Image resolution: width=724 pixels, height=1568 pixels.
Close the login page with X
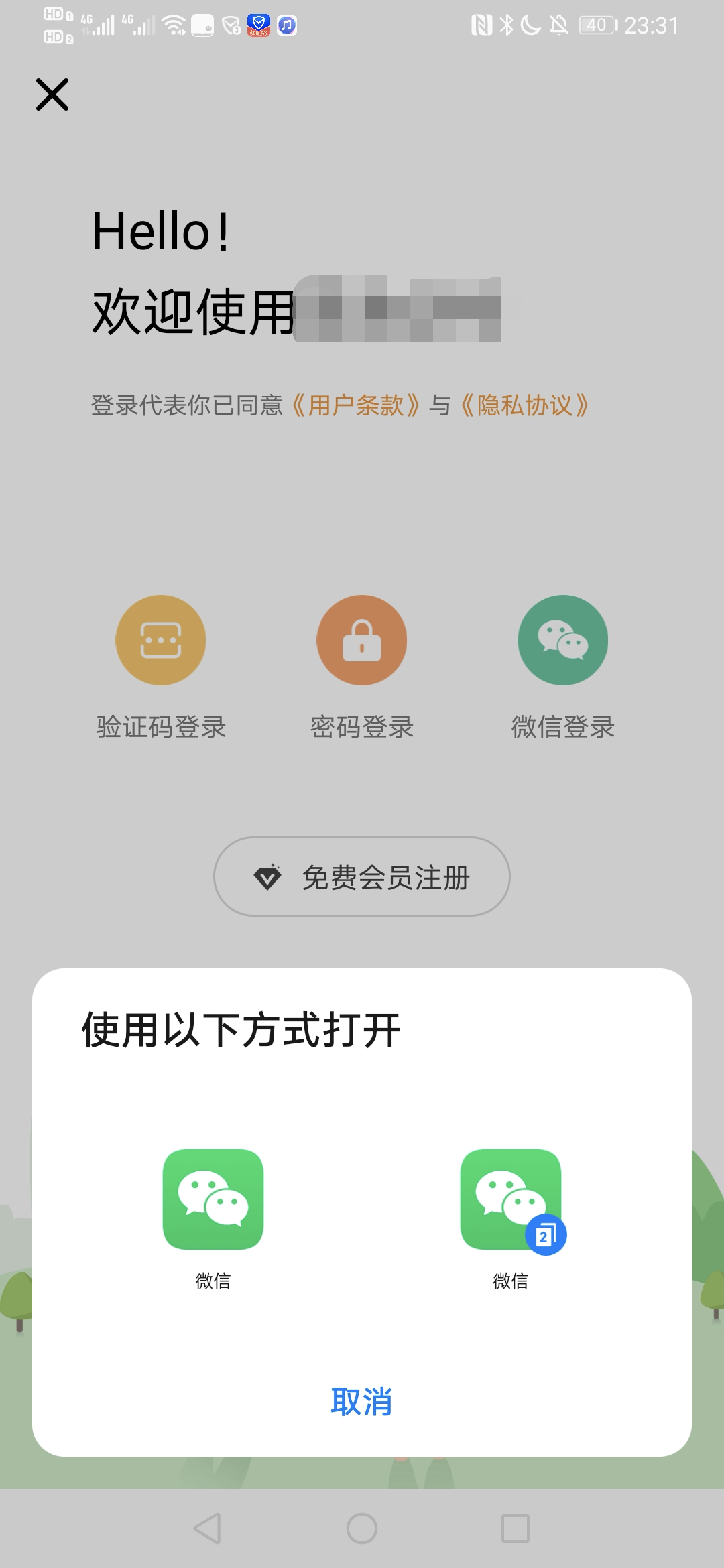(52, 94)
